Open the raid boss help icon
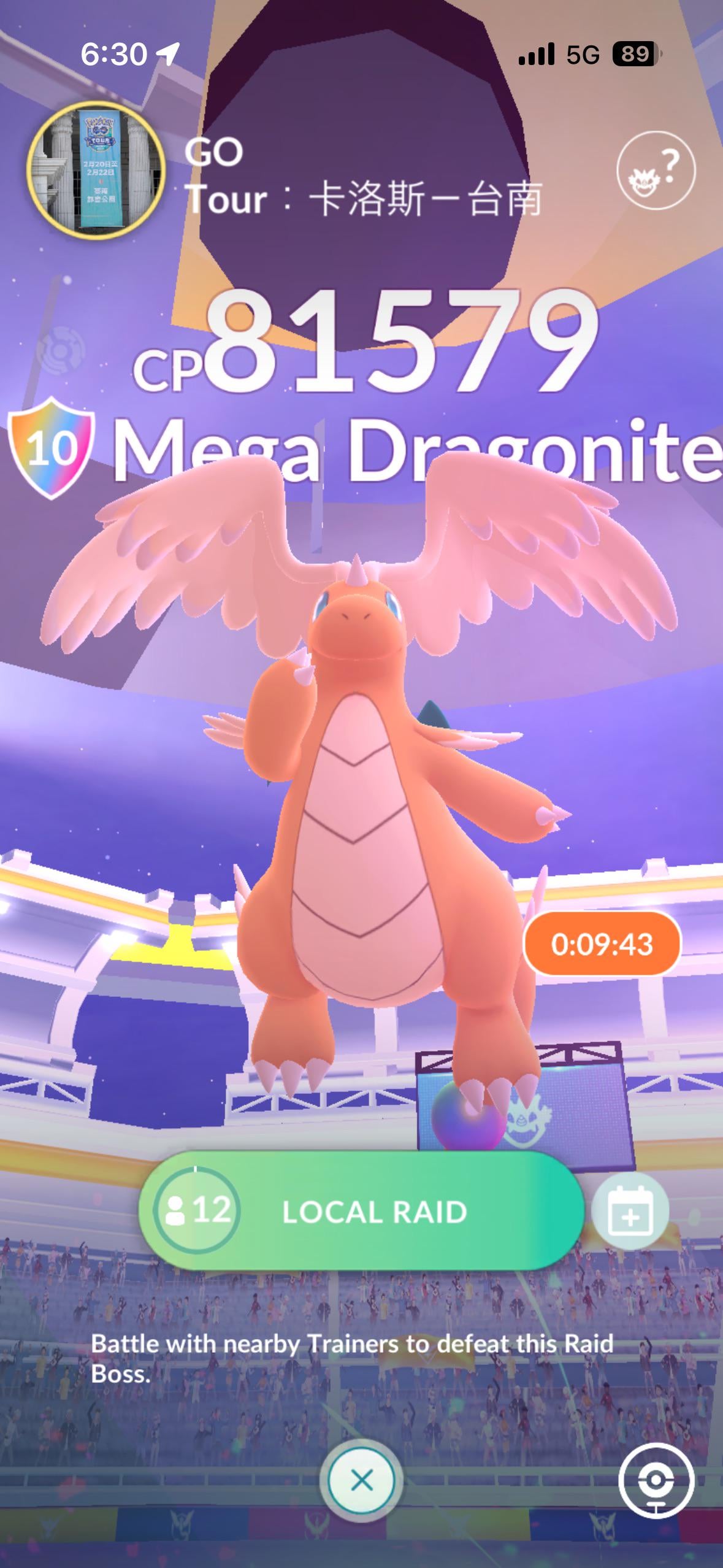The width and height of the screenshot is (723, 1568). pos(656,171)
